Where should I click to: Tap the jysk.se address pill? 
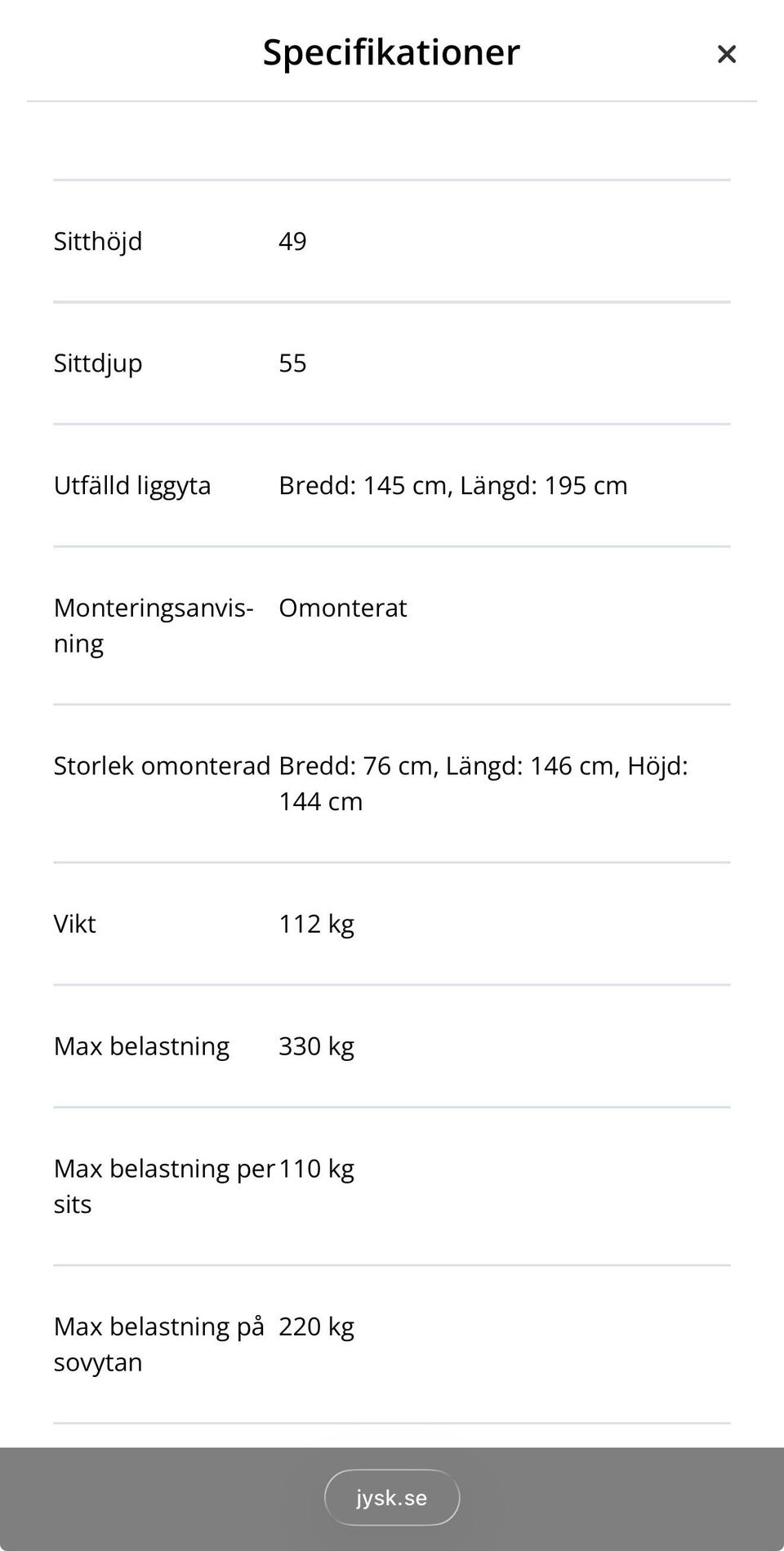tap(392, 1497)
